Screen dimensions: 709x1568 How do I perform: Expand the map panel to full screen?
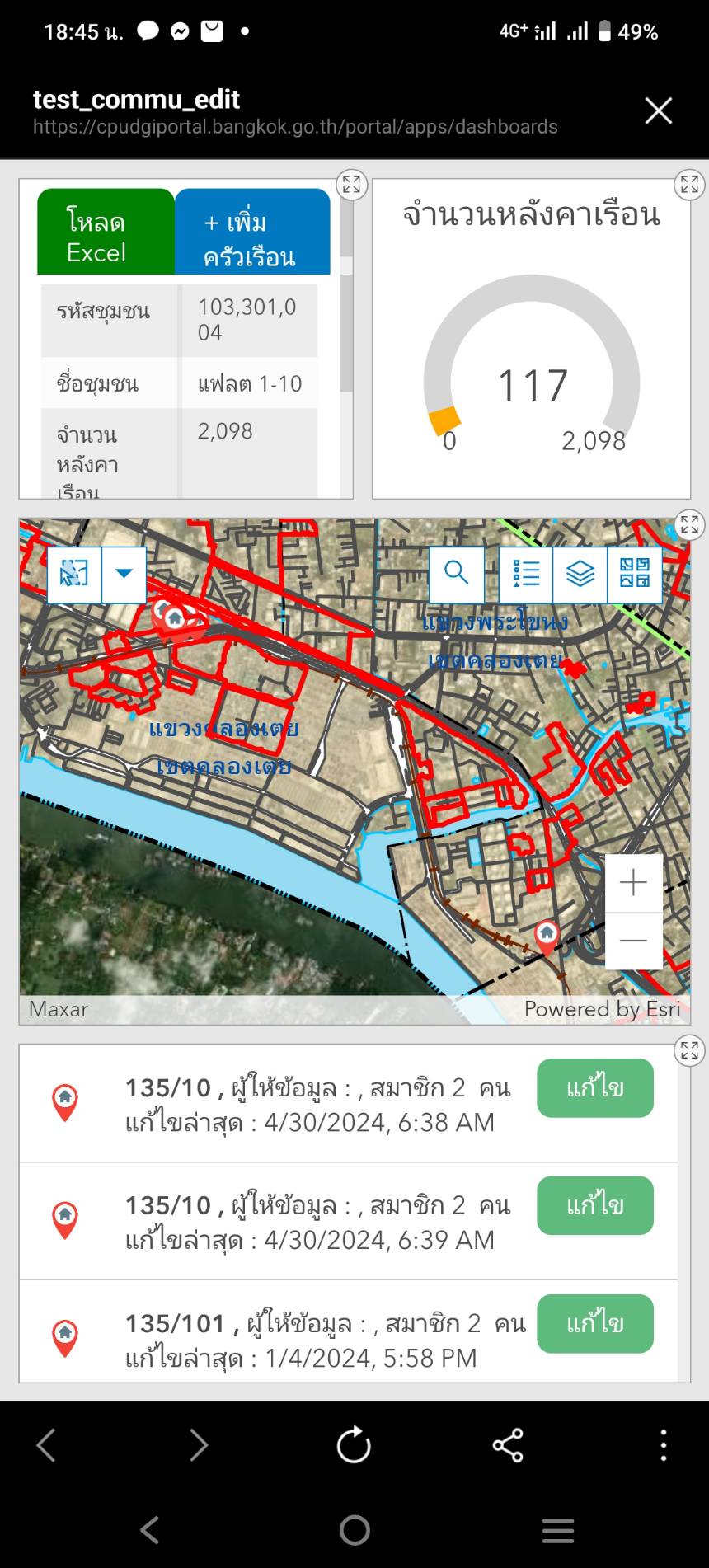coord(689,524)
